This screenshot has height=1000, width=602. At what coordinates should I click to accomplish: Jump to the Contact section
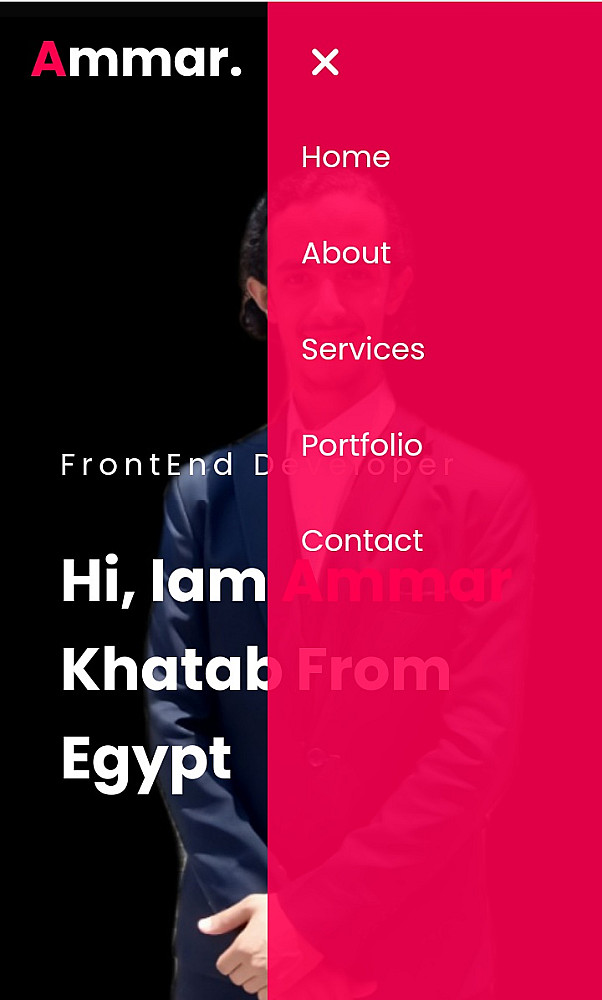(x=362, y=541)
